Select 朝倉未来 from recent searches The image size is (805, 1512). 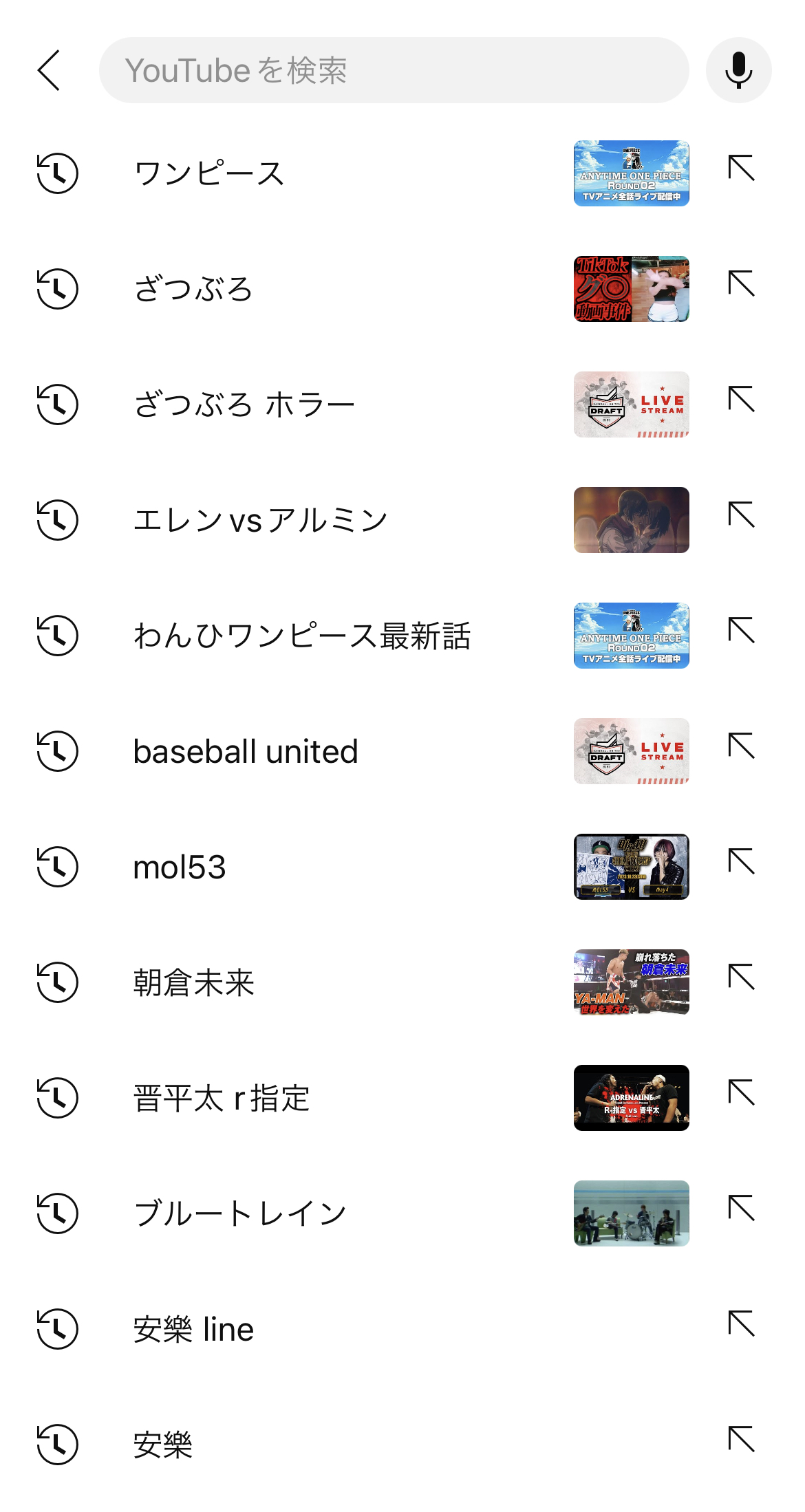pyautogui.click(x=194, y=982)
